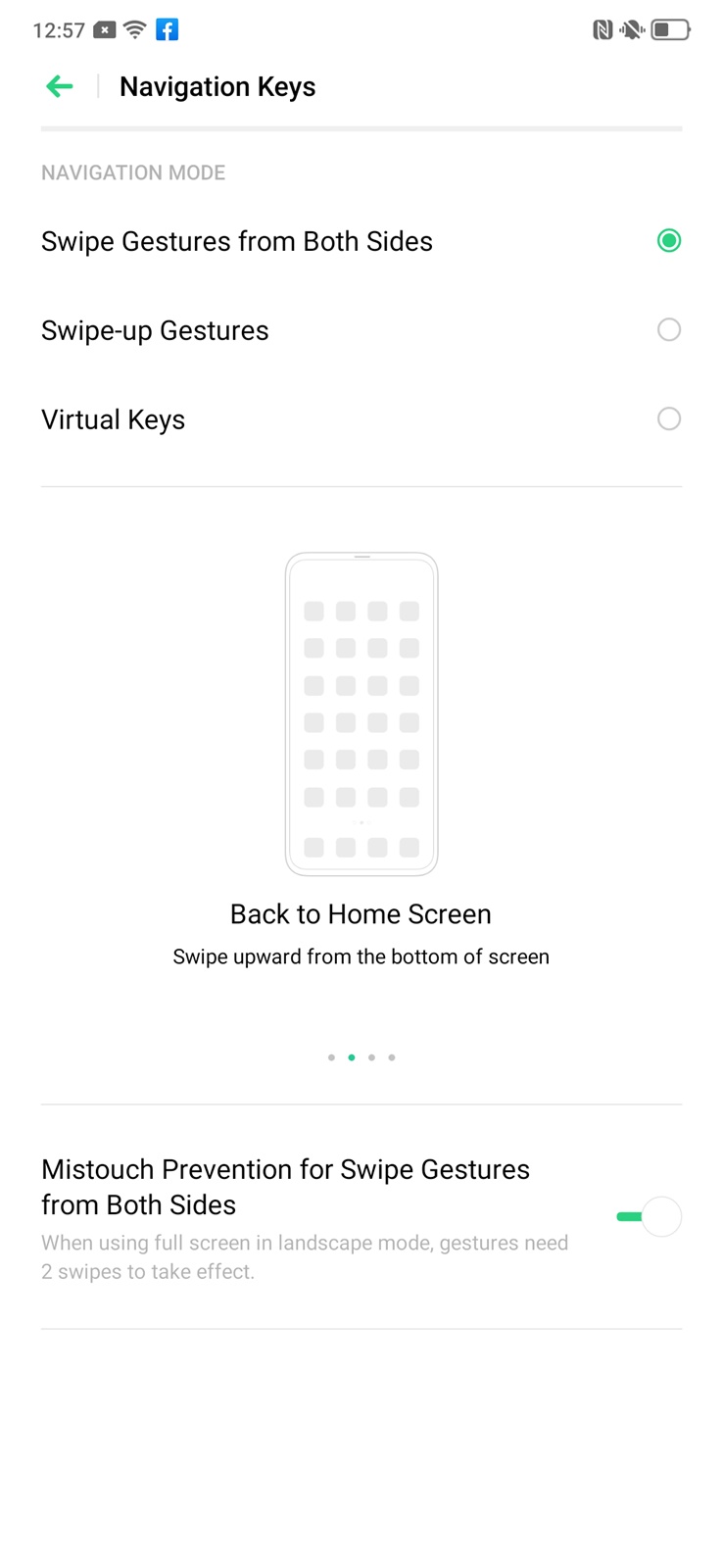Switch navigation mode to Virtual Keys

(668, 419)
